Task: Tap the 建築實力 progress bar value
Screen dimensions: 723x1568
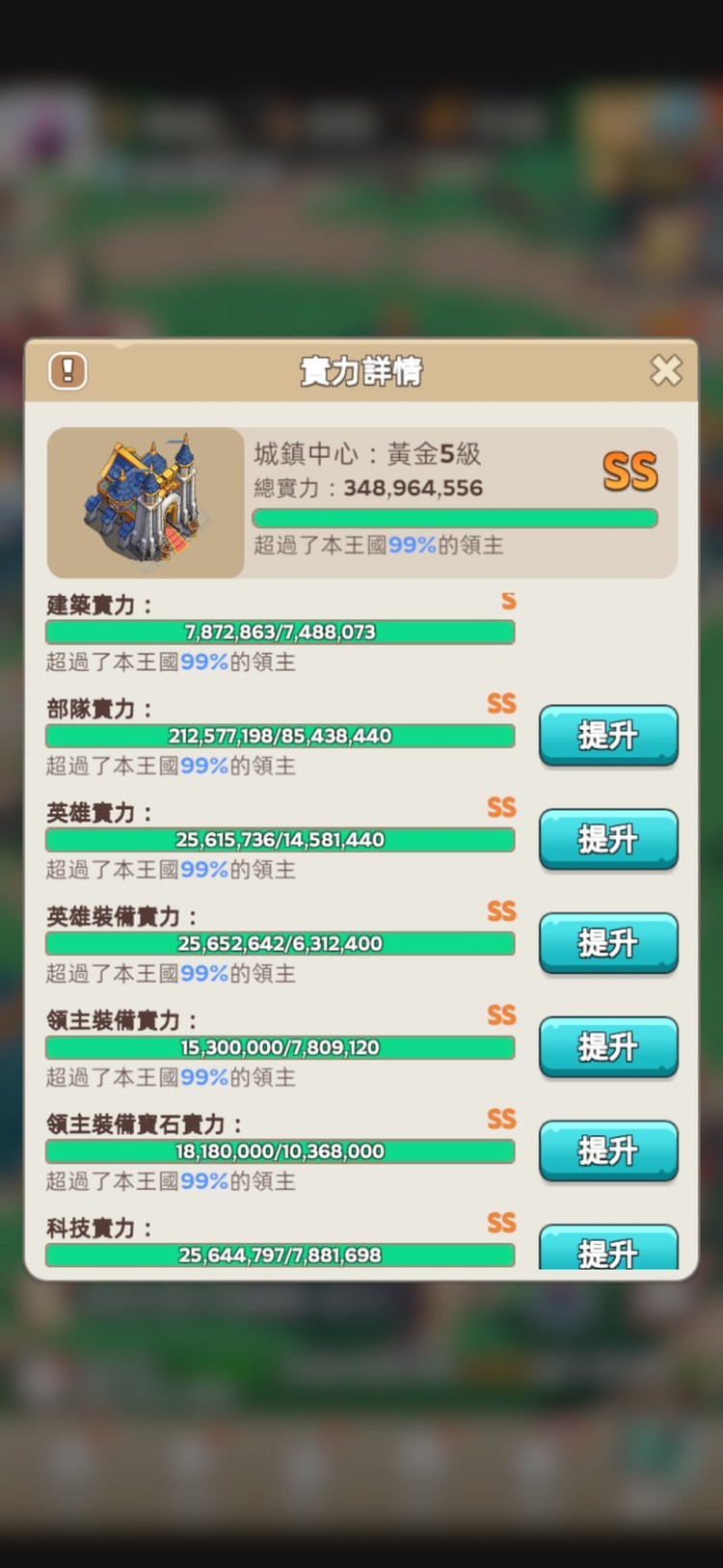Action: pyautogui.click(x=280, y=632)
